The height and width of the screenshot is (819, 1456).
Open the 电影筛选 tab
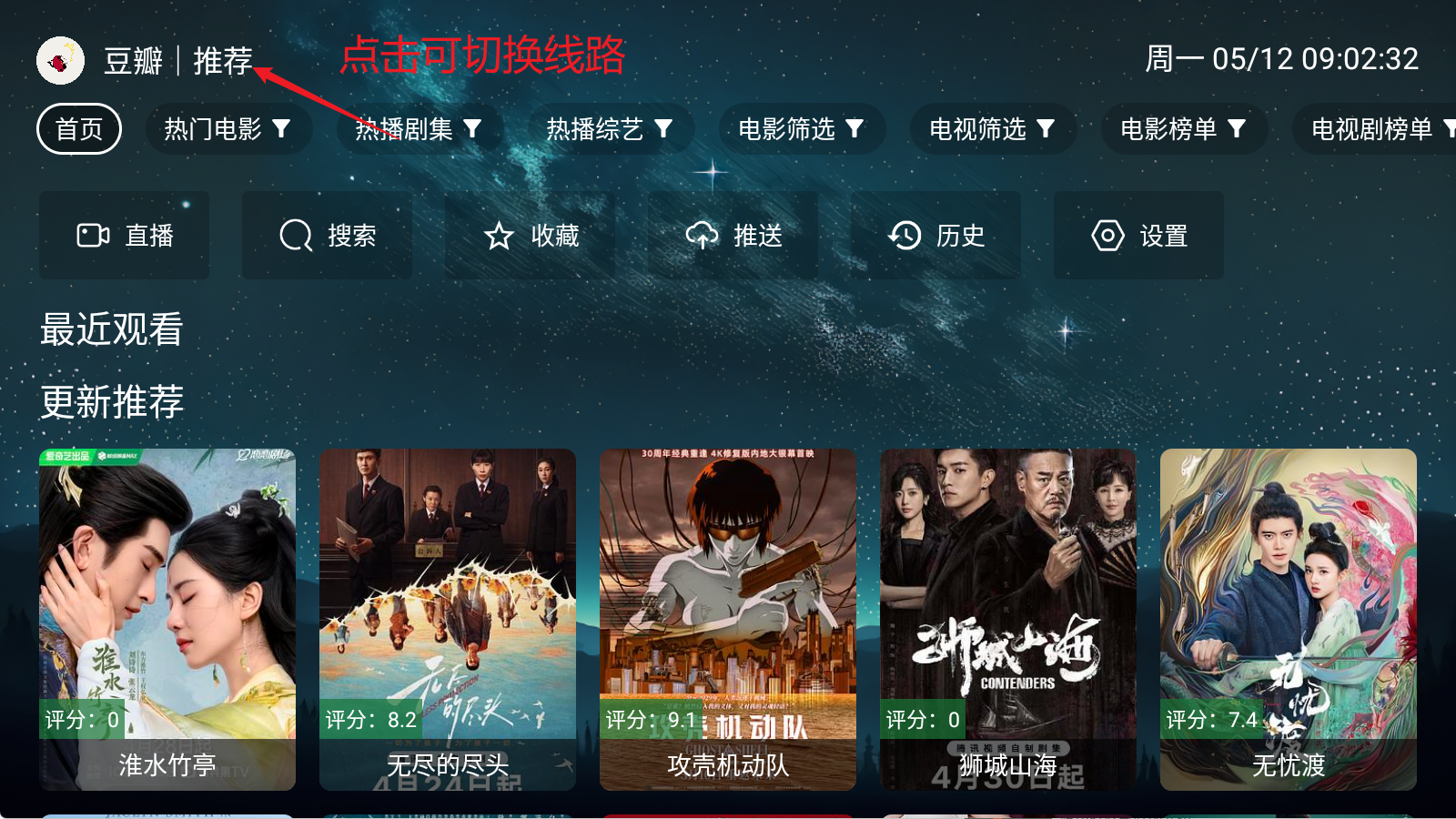[x=801, y=129]
